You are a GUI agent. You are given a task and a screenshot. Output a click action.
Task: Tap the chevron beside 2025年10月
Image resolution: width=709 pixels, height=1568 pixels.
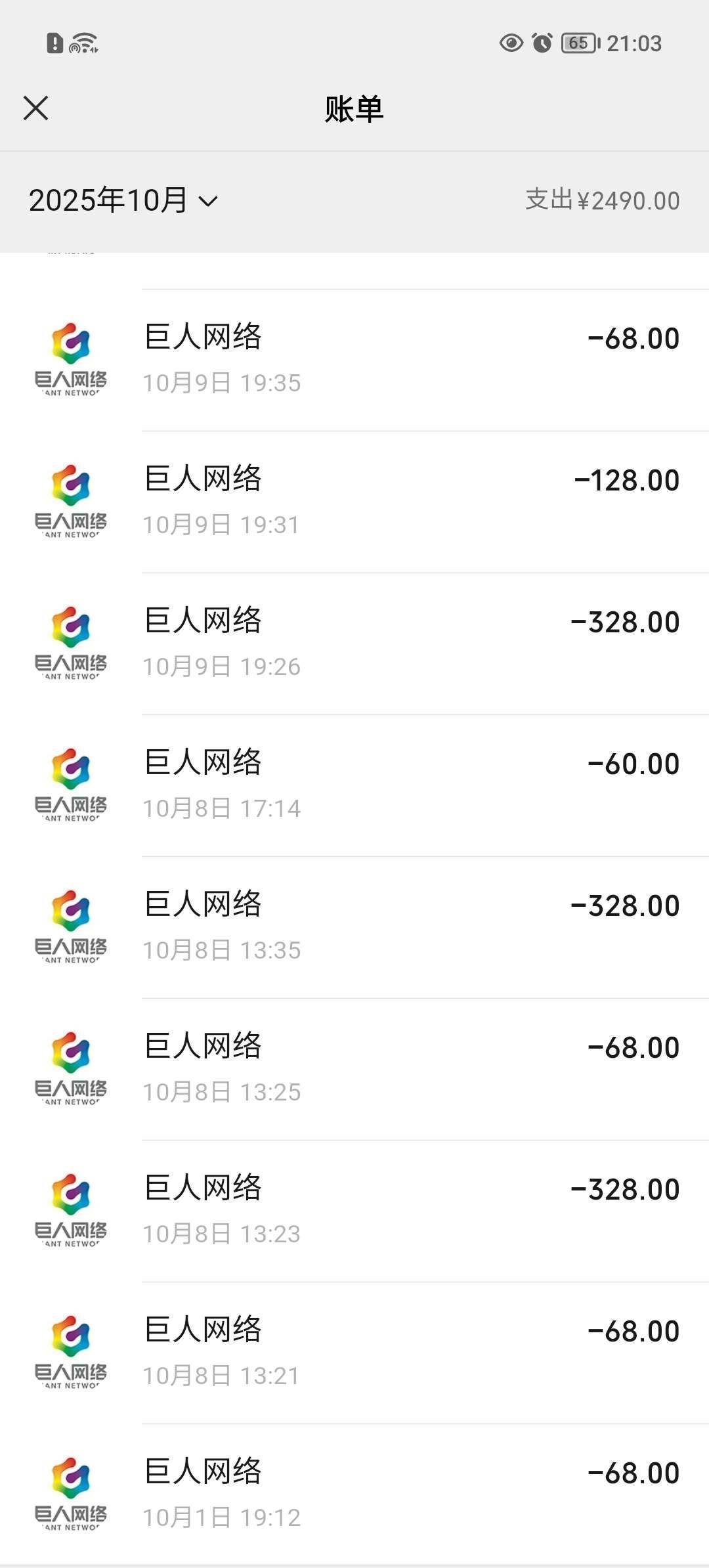pos(208,202)
